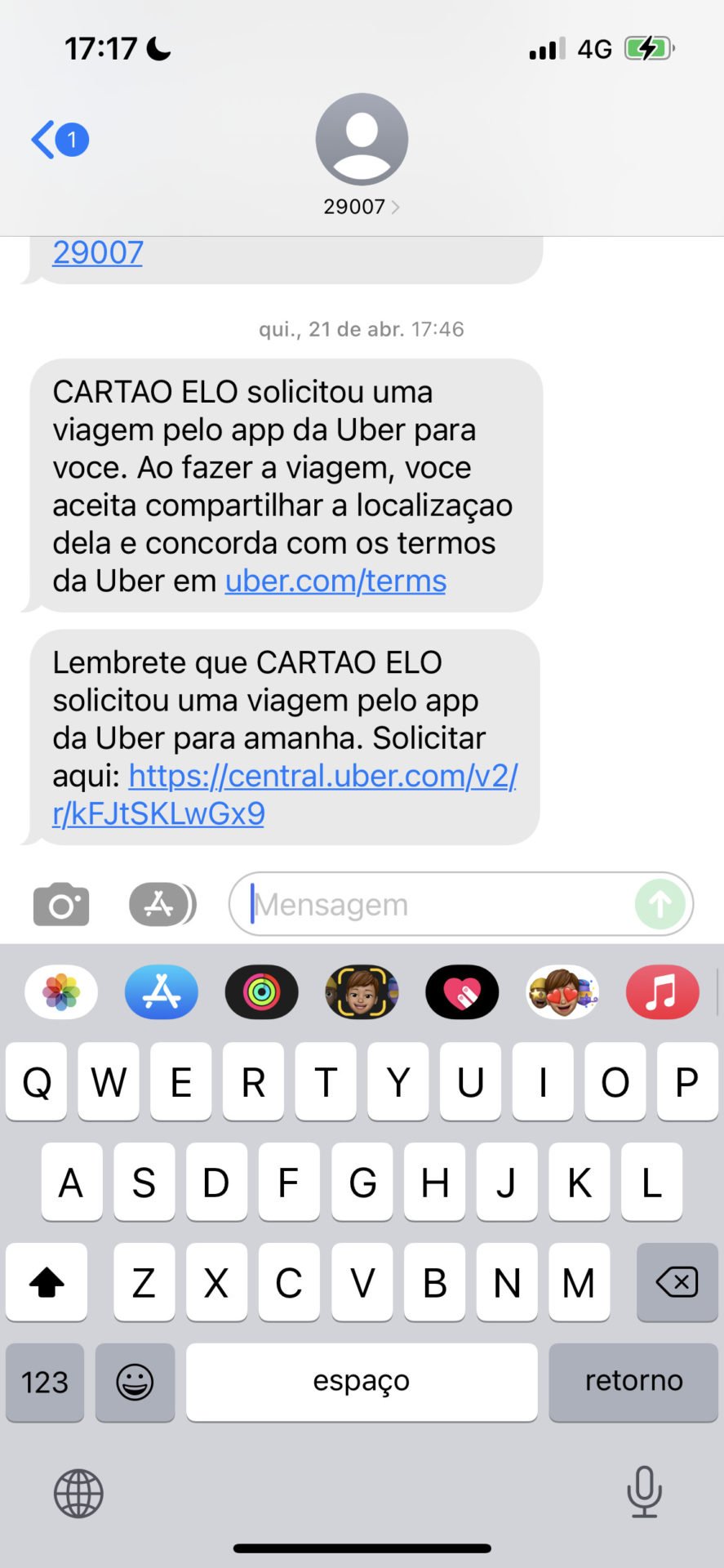The width and height of the screenshot is (724, 1568).
Task: Tap the blue 29007 number link
Action: point(98,252)
